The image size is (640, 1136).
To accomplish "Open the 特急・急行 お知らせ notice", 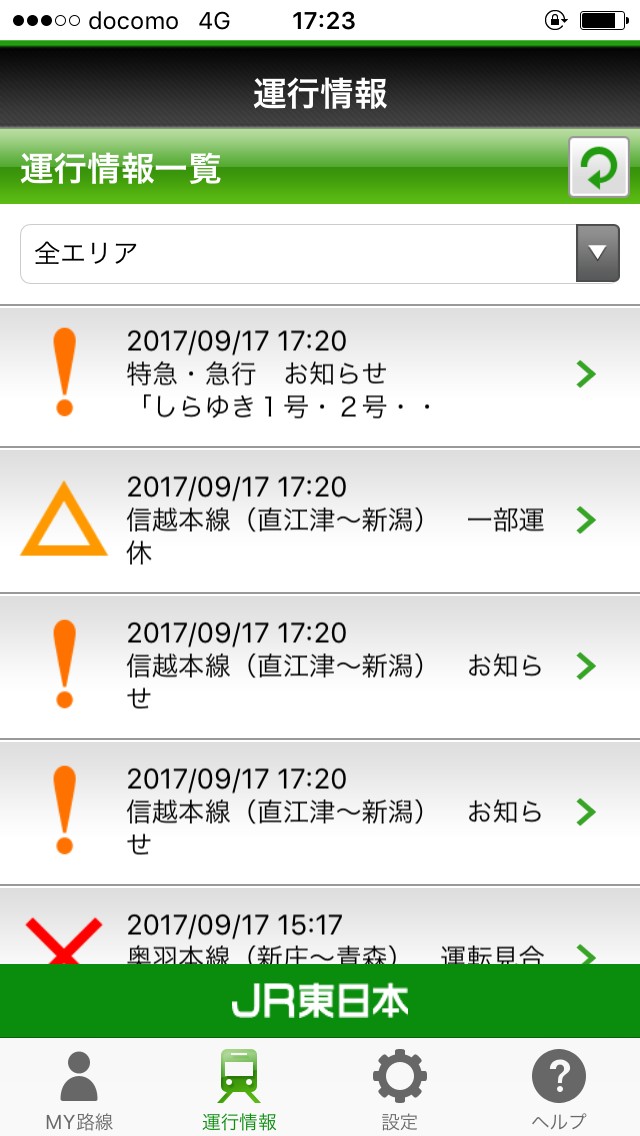I will (x=320, y=375).
